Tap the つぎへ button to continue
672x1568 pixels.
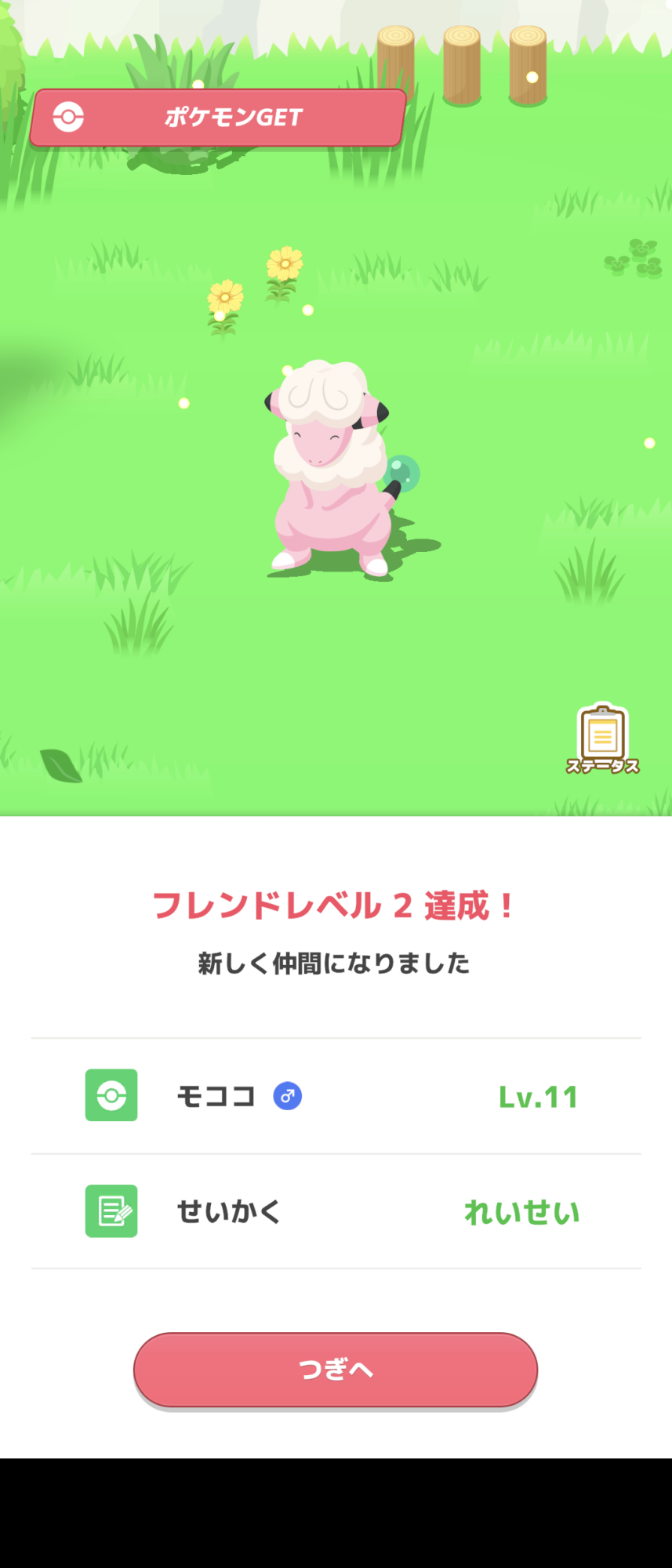click(x=336, y=1369)
